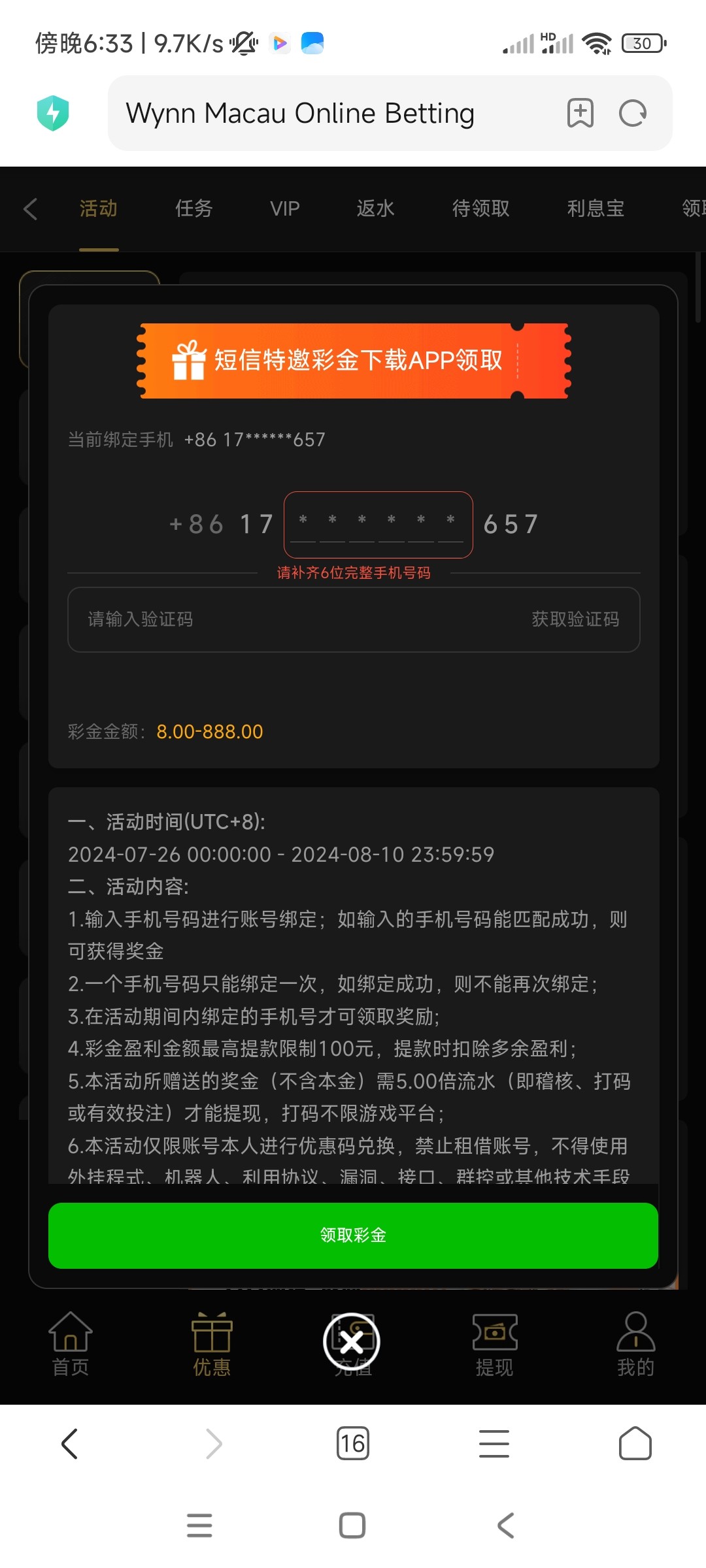Reload the page with refresh icon

coord(632,113)
